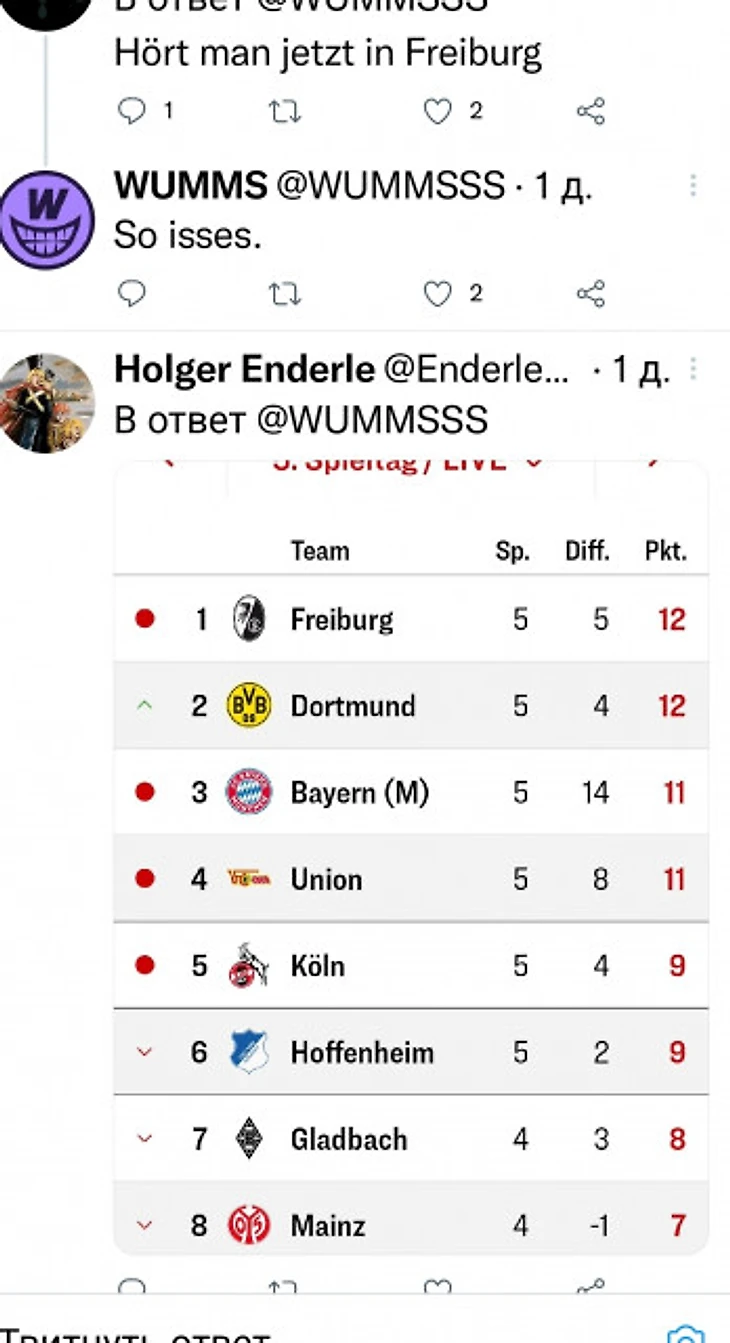Reply to the "Hört man jetzt in Freiburg" tweet
The height and width of the screenshot is (1343, 730).
coord(132,110)
